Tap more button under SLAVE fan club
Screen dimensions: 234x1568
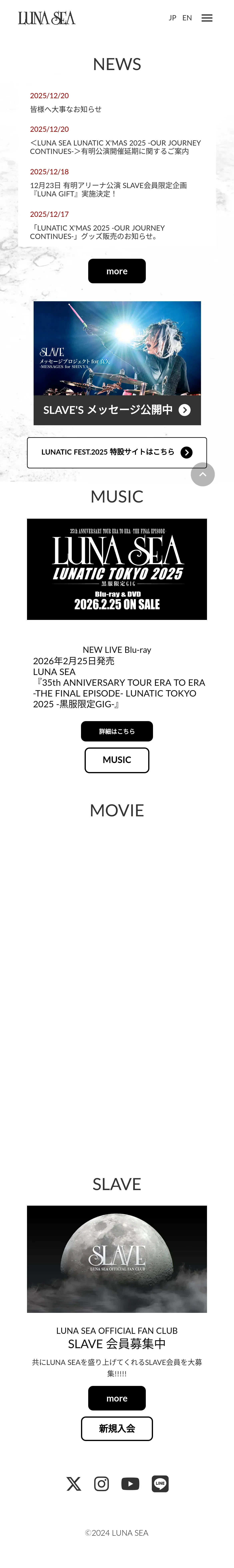[117, 1398]
